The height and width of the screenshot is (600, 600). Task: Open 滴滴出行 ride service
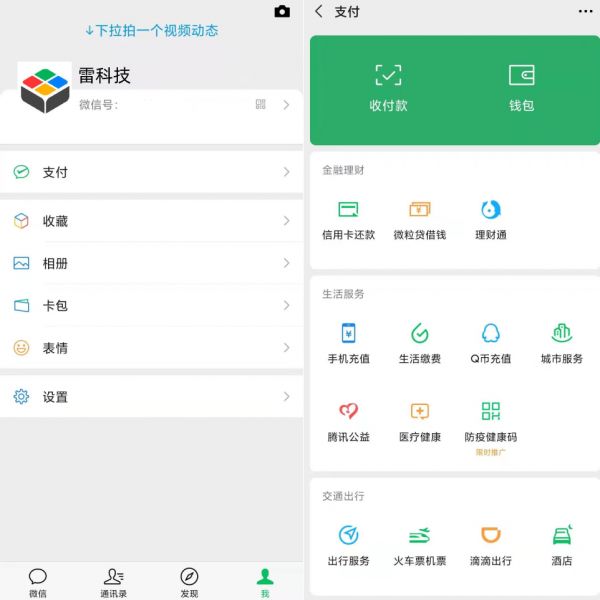(490, 545)
